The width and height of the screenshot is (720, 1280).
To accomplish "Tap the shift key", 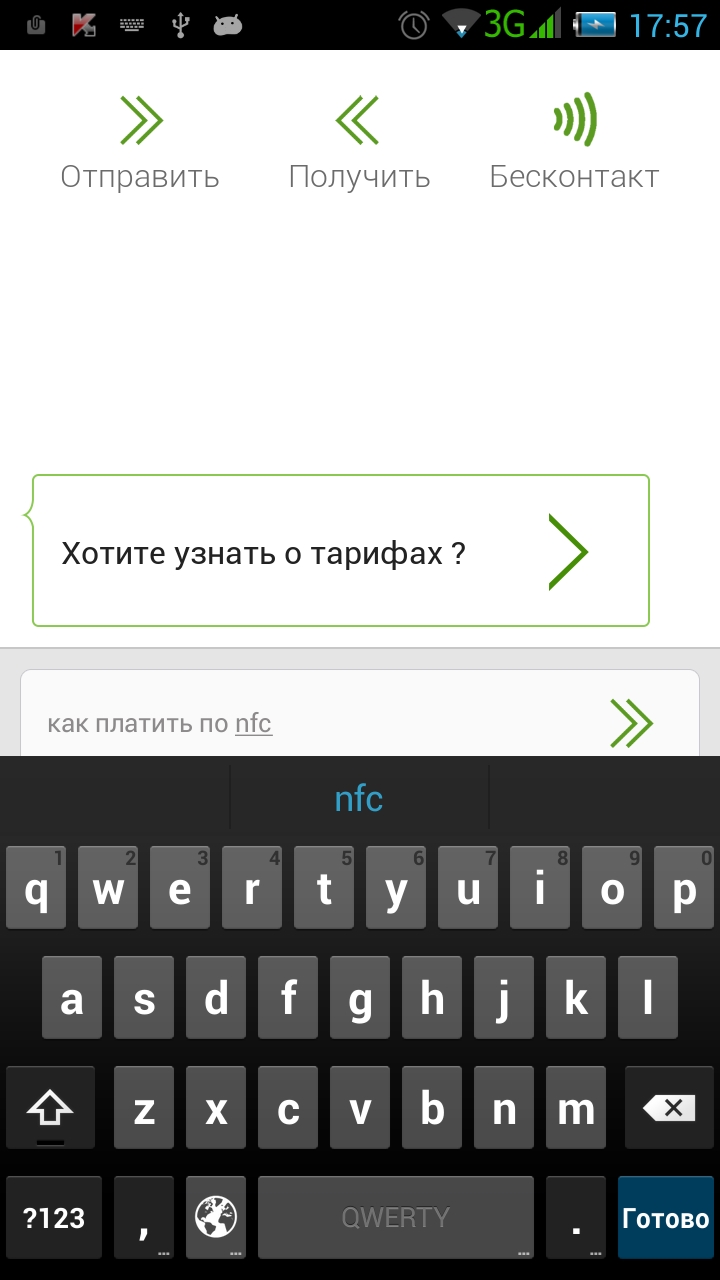I will pyautogui.click(x=50, y=1108).
